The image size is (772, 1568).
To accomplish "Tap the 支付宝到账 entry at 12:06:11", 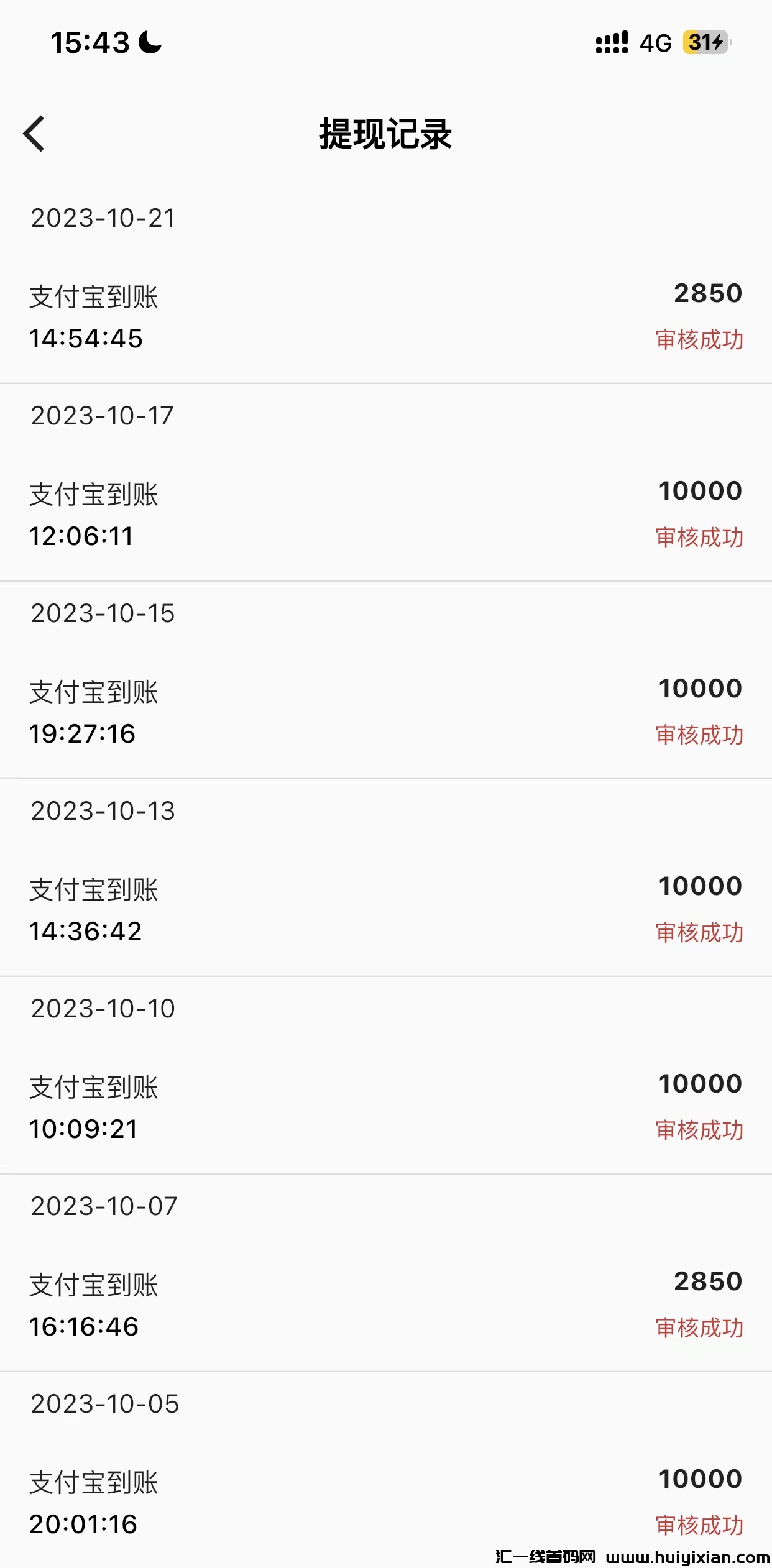I will (94, 494).
